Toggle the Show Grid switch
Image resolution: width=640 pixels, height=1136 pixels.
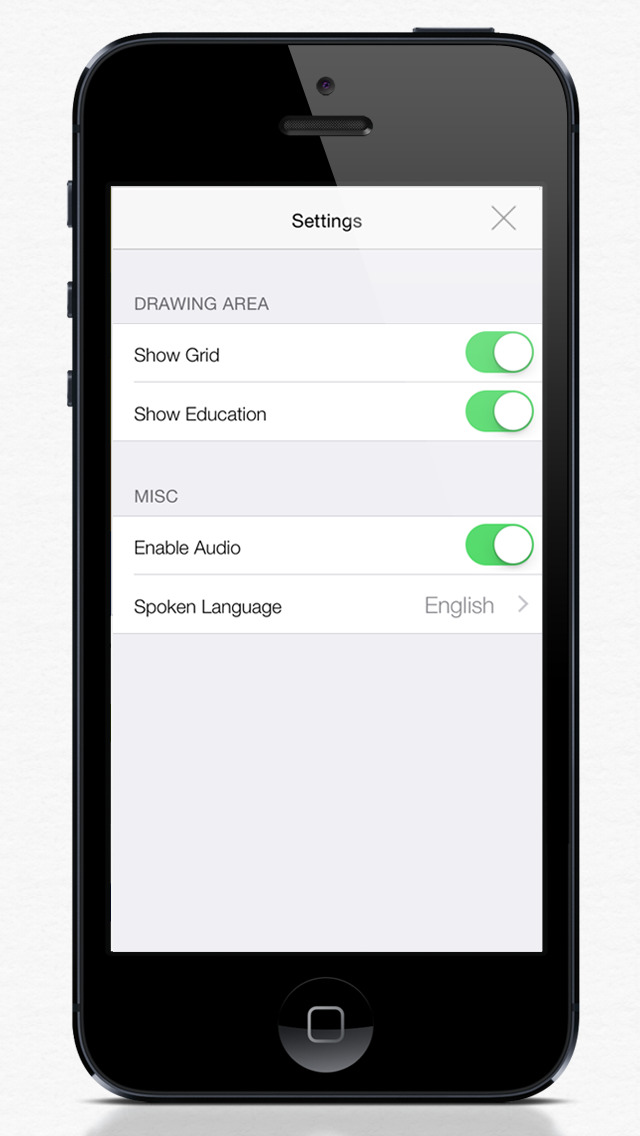point(499,353)
